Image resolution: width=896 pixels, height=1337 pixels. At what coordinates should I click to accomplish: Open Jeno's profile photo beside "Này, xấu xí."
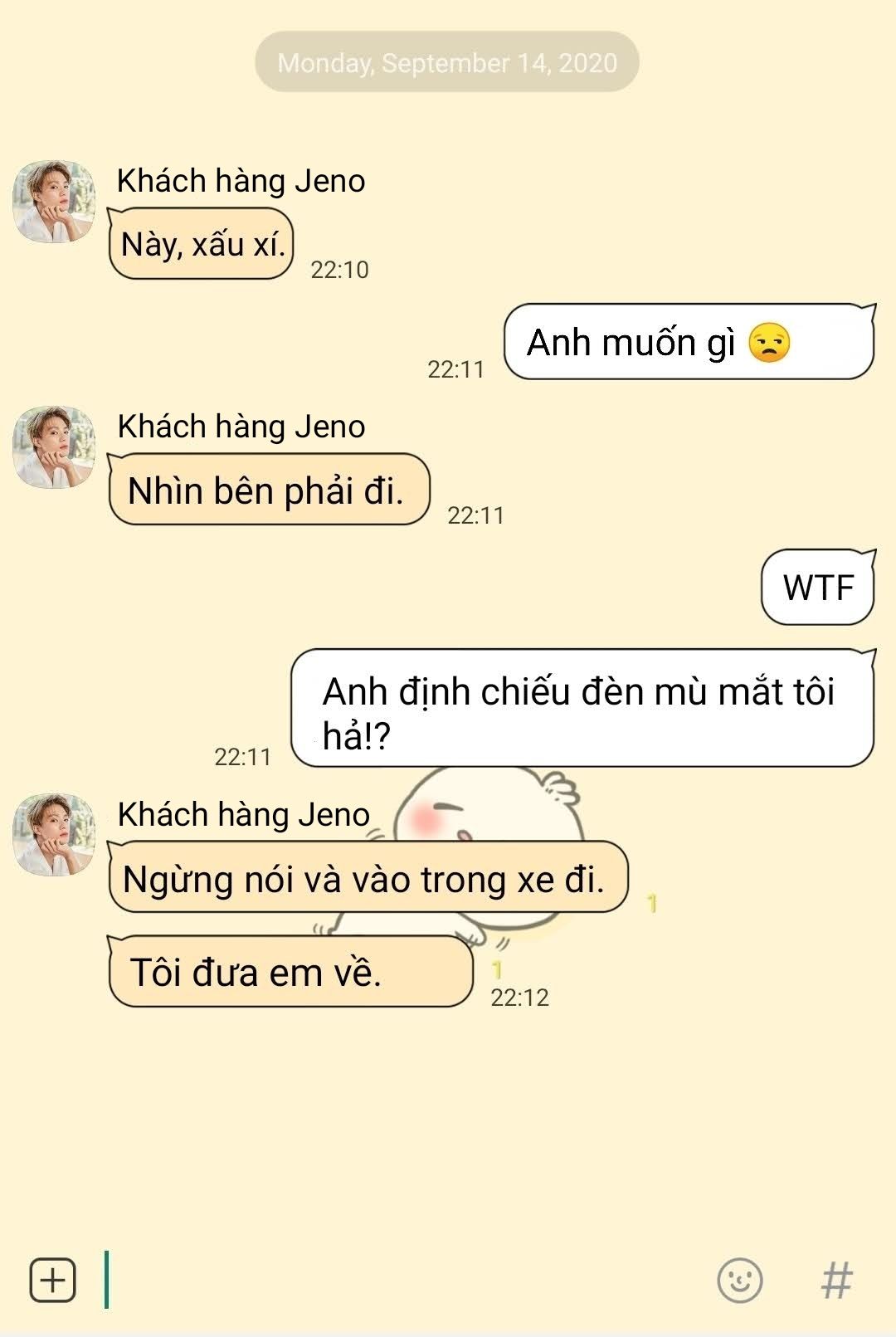(x=54, y=202)
